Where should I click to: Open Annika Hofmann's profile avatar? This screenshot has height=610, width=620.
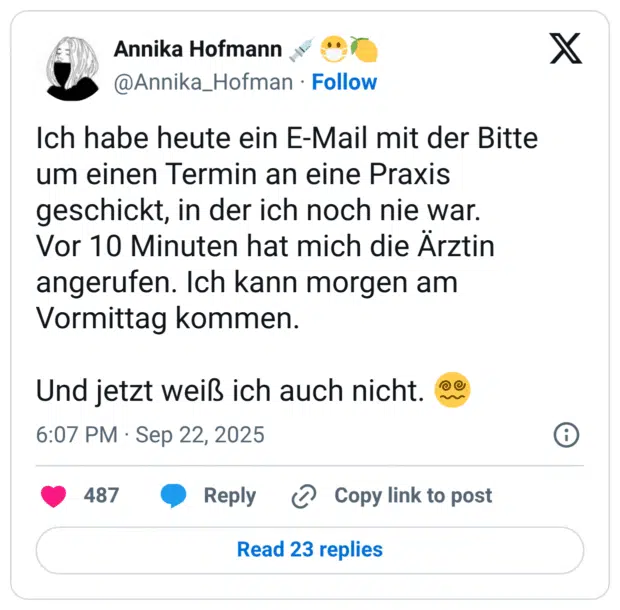tap(71, 67)
